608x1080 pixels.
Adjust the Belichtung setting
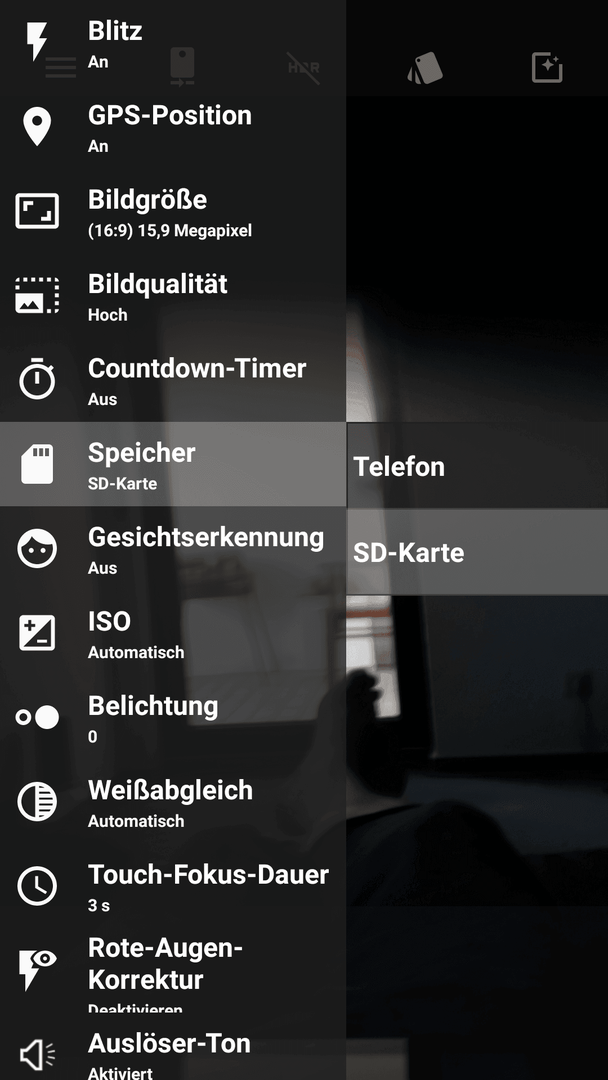coord(172,717)
